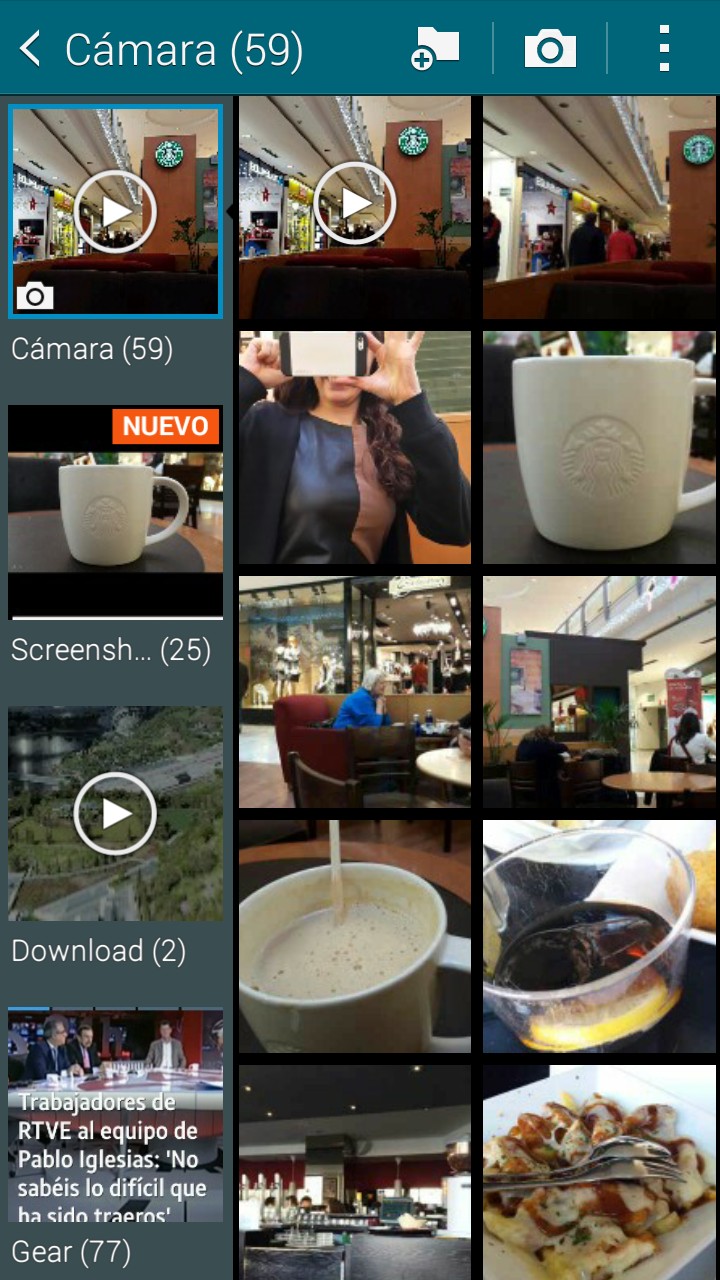
Task: View the frothy coffee cup photo
Action: coord(354,935)
